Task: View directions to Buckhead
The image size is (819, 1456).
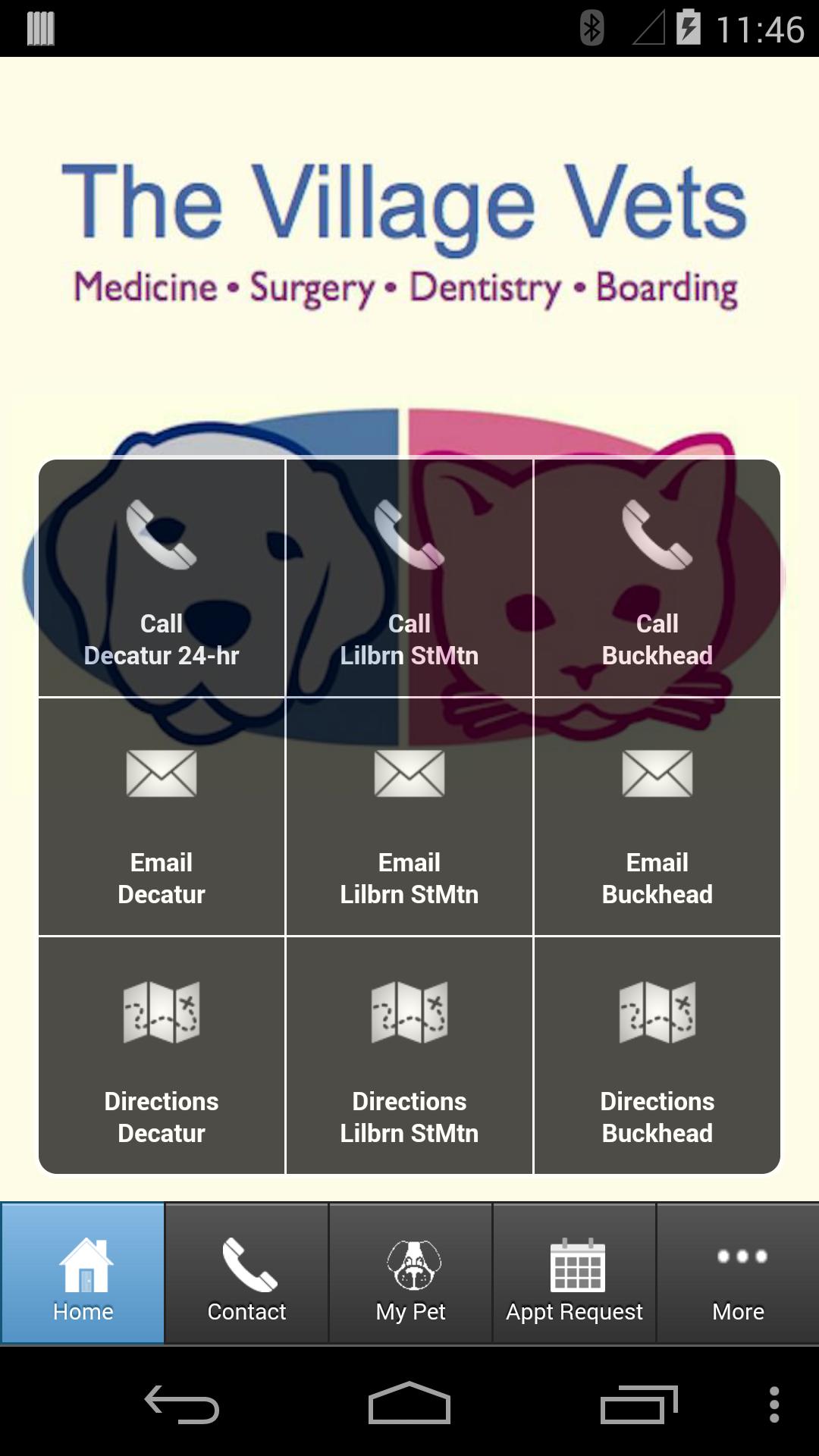Action: coord(657,1056)
